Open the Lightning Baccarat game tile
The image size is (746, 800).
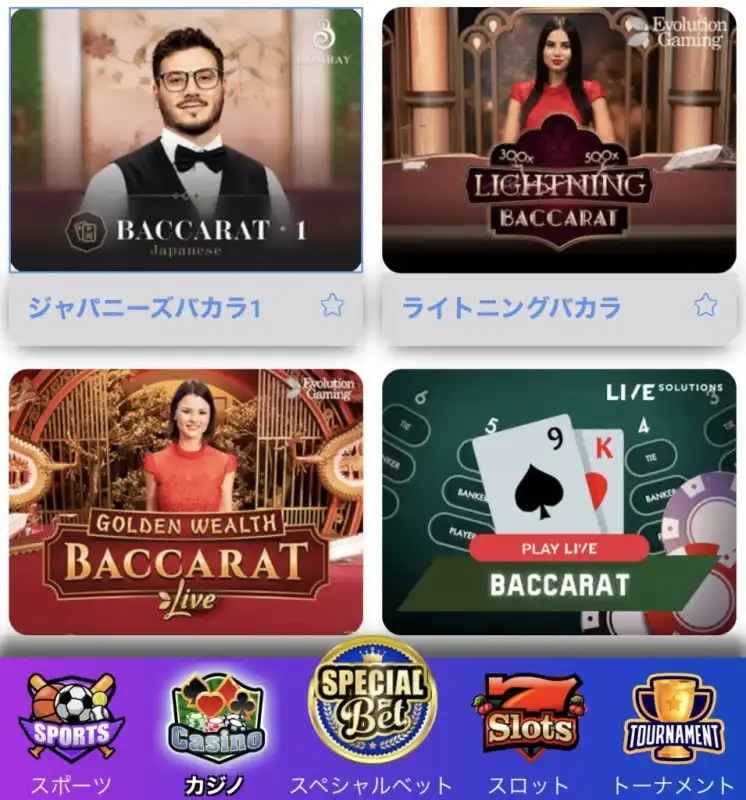coord(559,140)
